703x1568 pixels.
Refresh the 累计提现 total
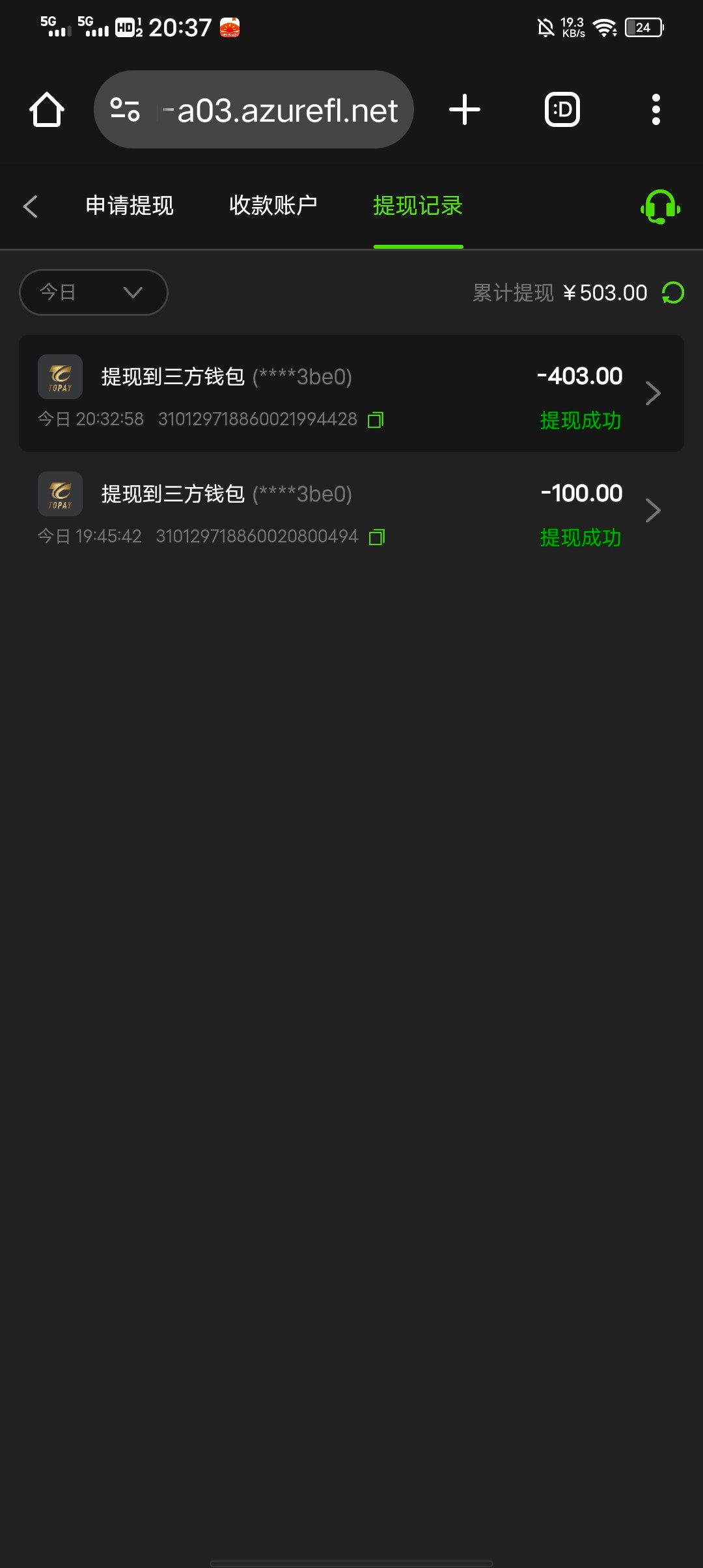coord(673,292)
